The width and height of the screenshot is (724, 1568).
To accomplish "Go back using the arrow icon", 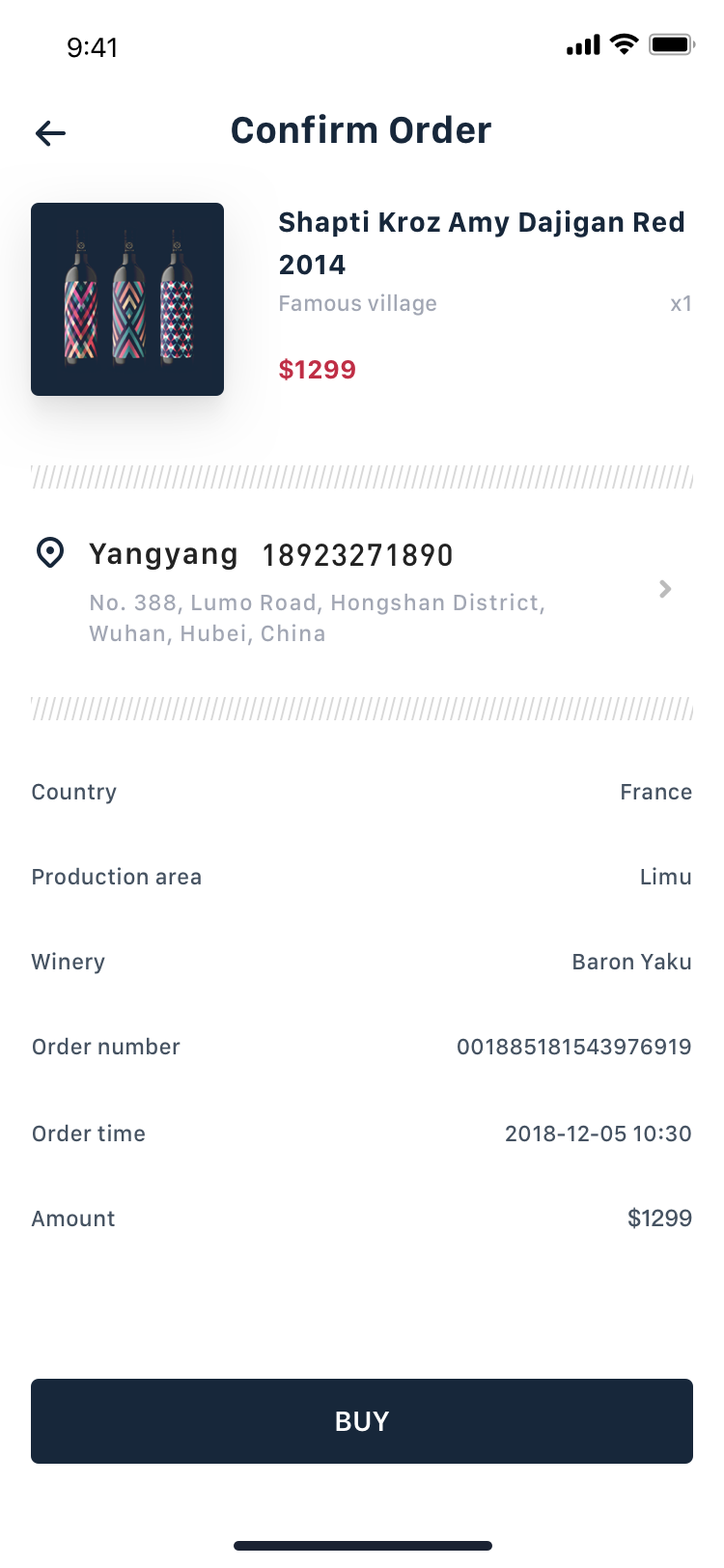I will [50, 133].
